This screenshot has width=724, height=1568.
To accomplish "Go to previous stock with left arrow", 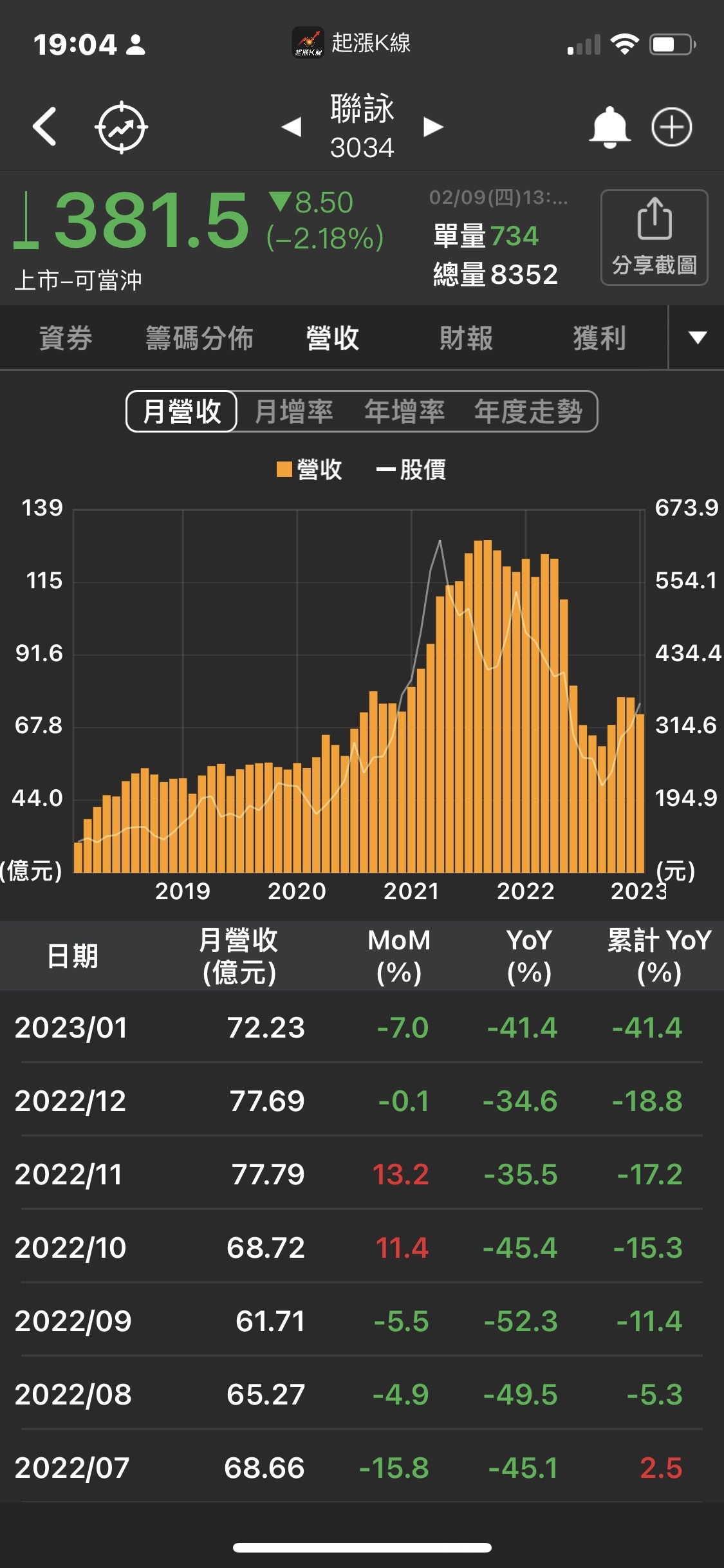I will point(291,127).
